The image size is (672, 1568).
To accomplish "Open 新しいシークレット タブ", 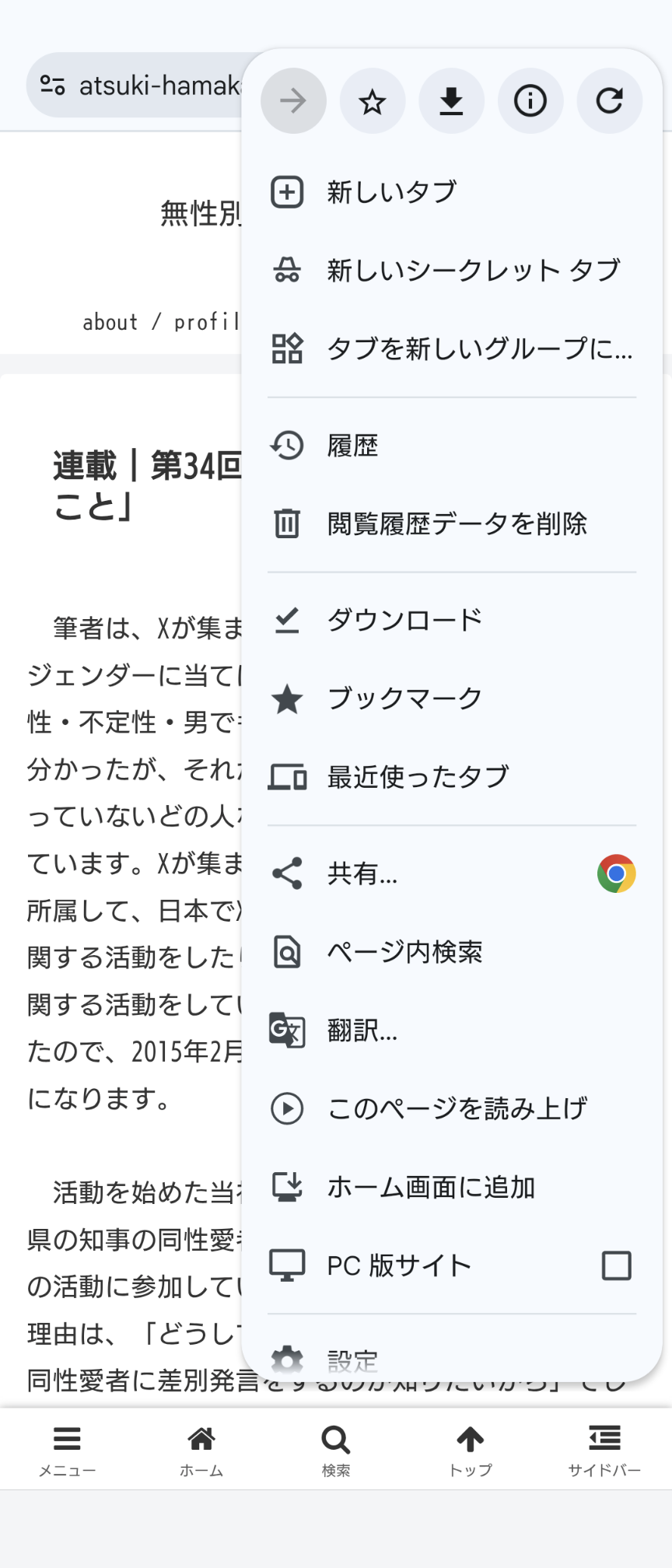I will (x=473, y=271).
